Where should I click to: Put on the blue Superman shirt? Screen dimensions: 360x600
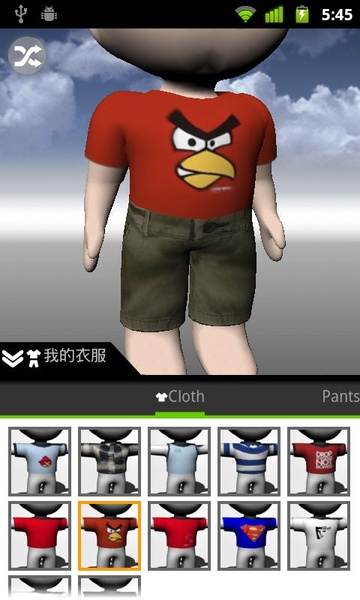[249, 536]
